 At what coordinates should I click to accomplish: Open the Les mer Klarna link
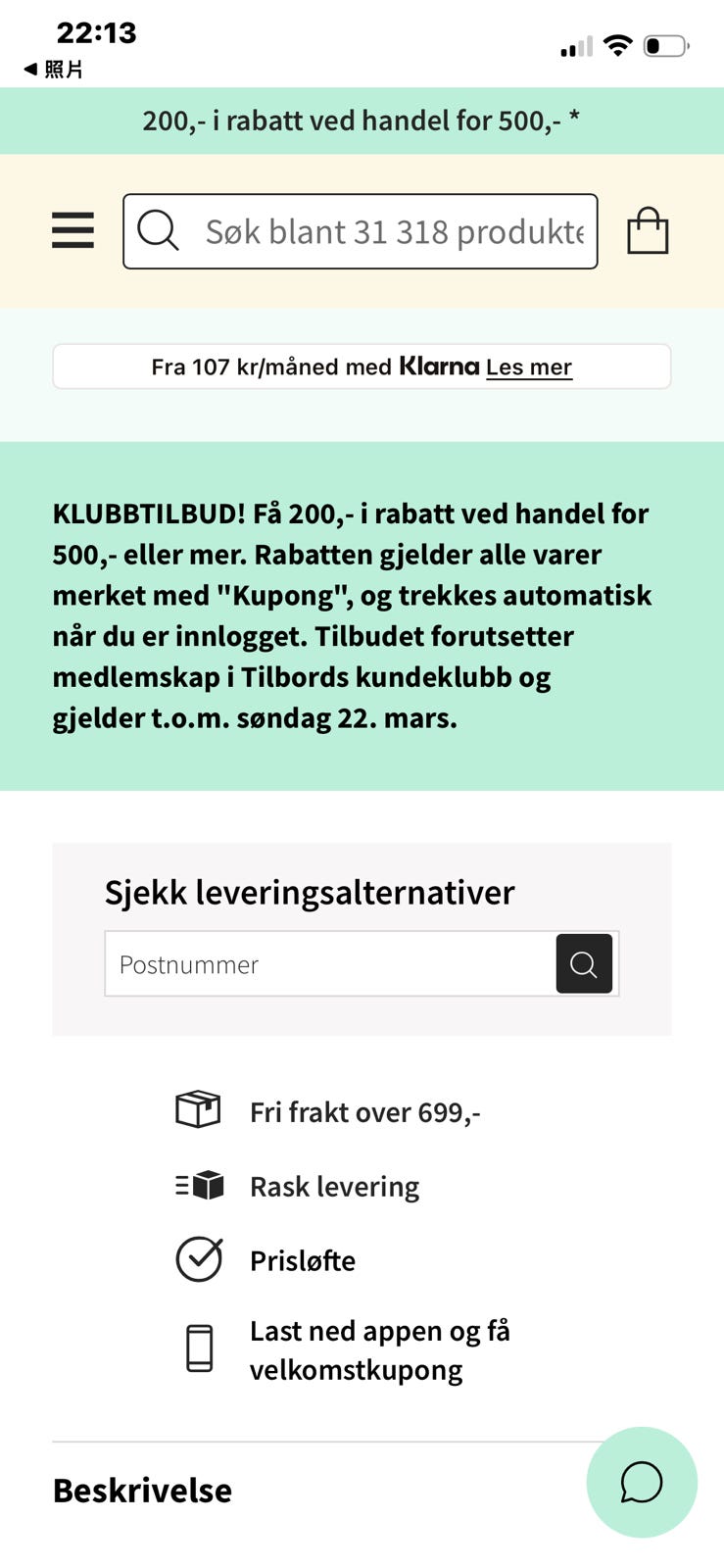pos(529,367)
